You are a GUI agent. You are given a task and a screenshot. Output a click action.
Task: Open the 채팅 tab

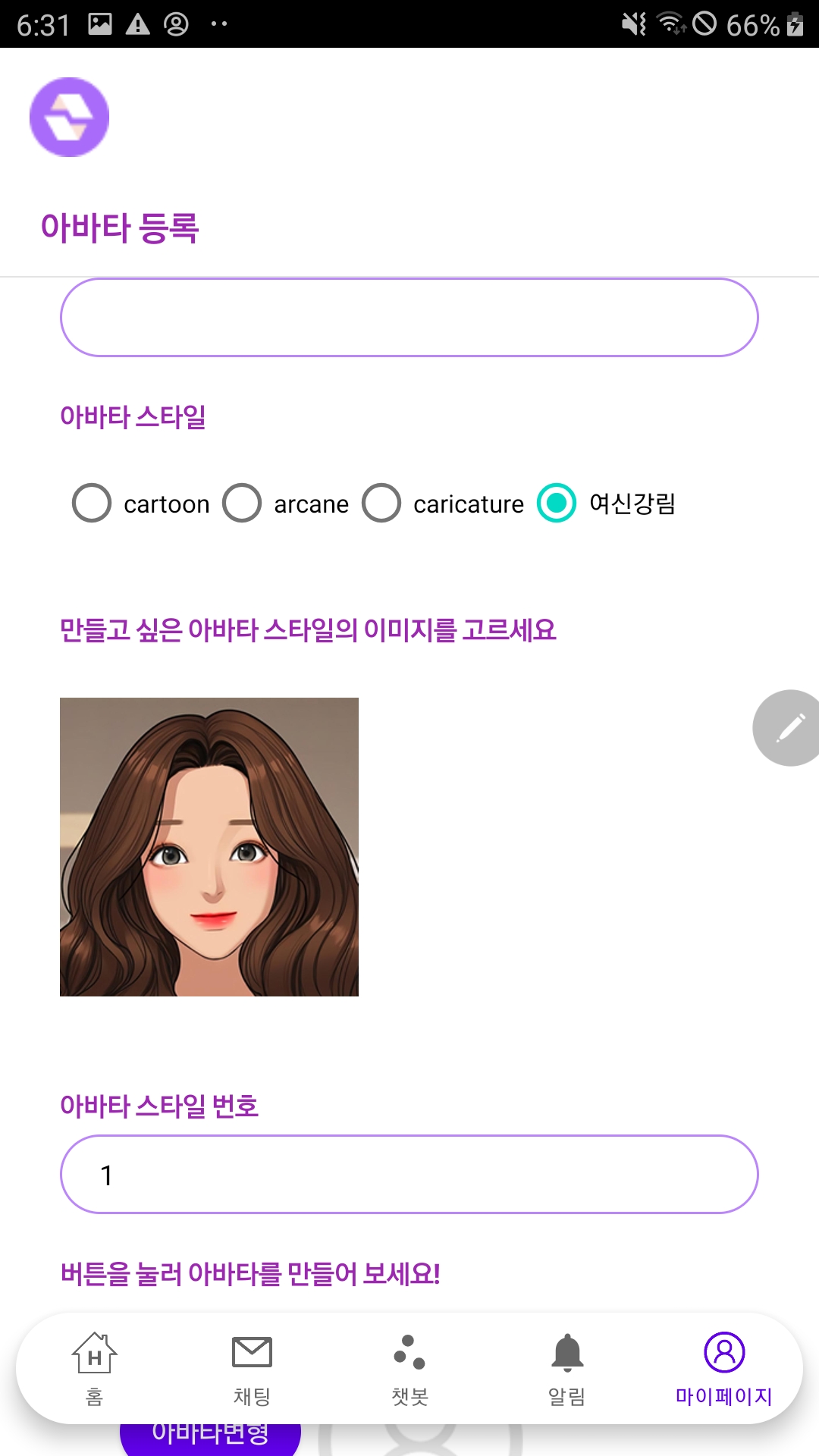pos(252,1368)
